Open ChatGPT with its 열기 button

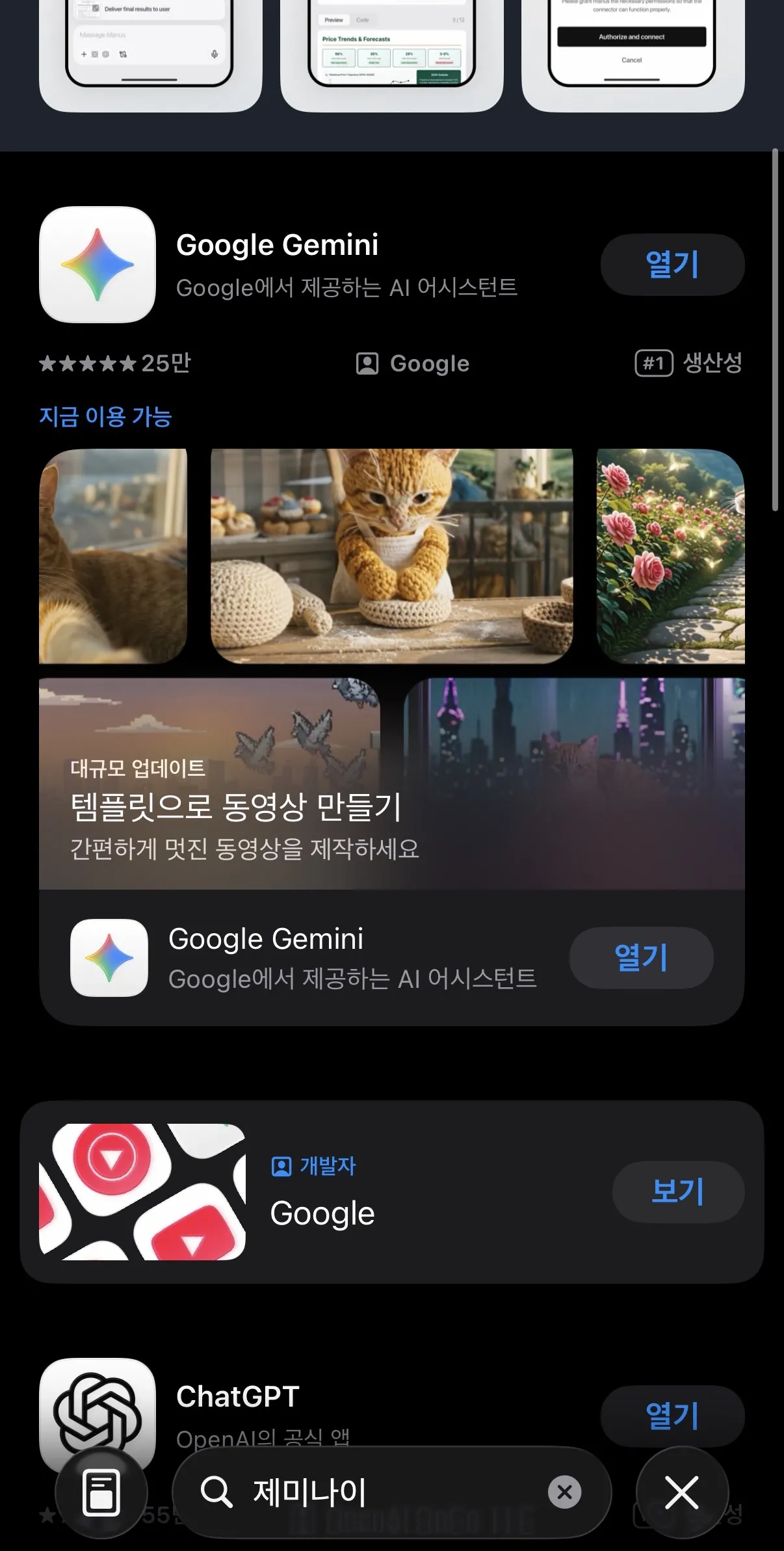tap(672, 1416)
